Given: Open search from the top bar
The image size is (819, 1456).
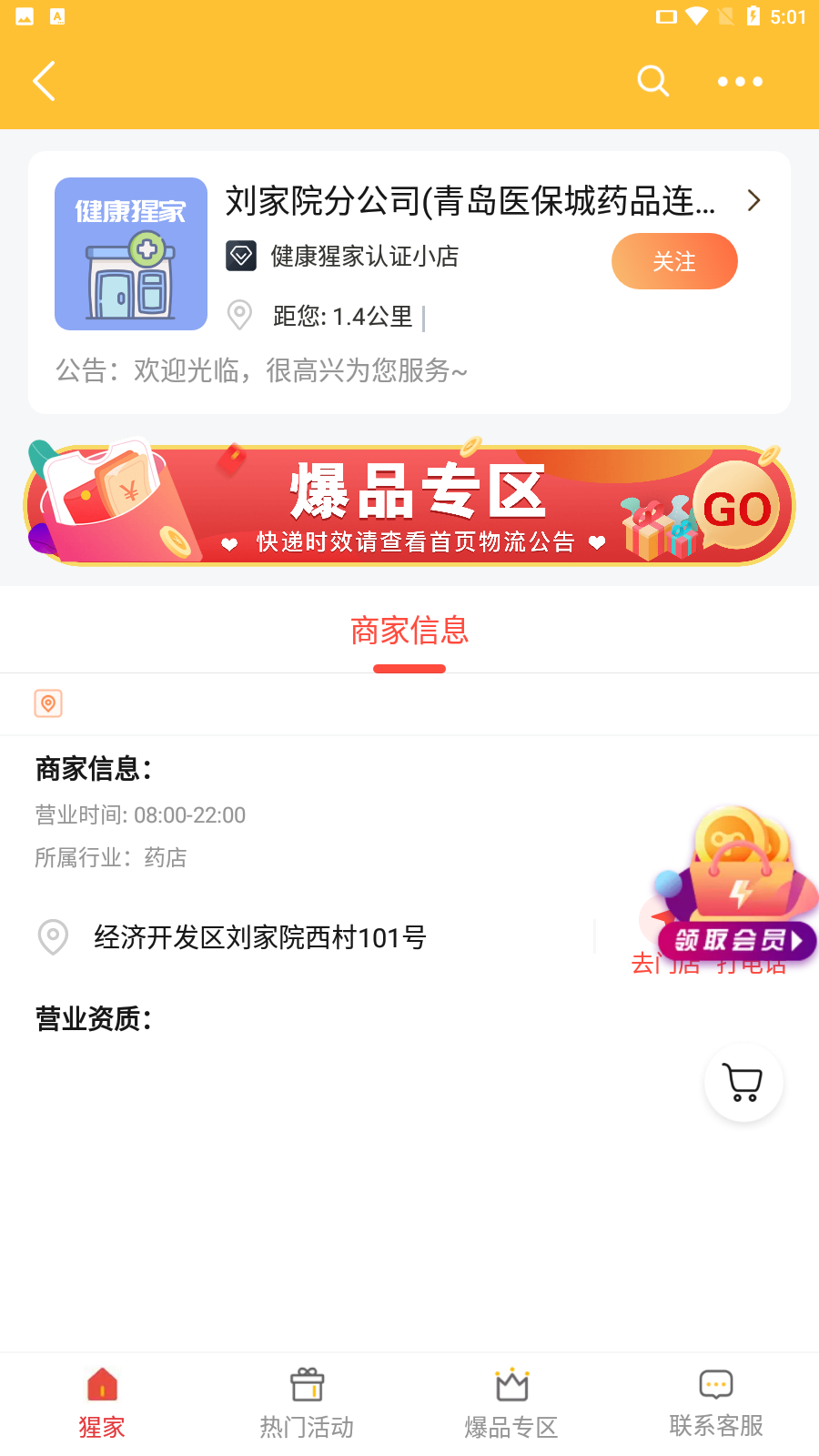Looking at the screenshot, I should (x=652, y=81).
